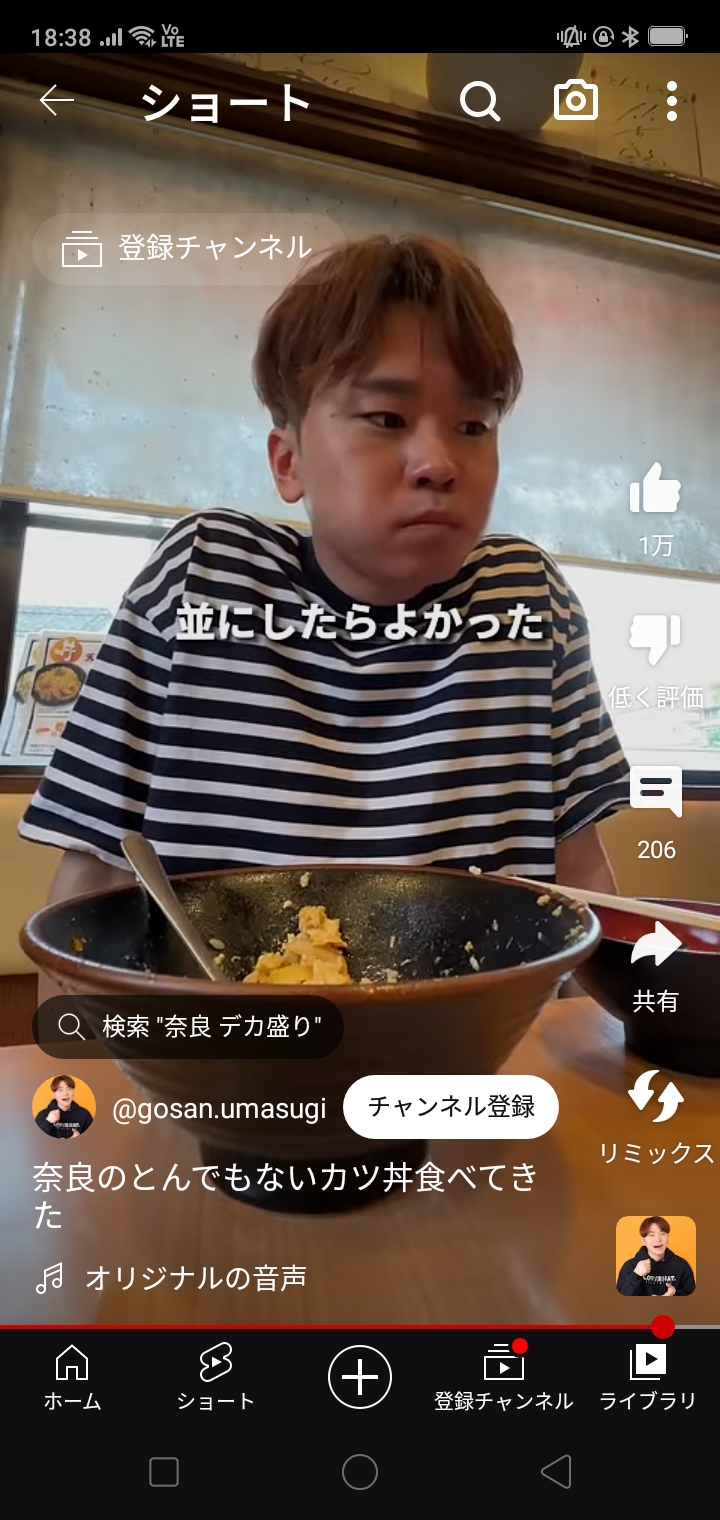Open the camera to create a Short
Viewport: 720px width, 1520px height.
[x=576, y=101]
